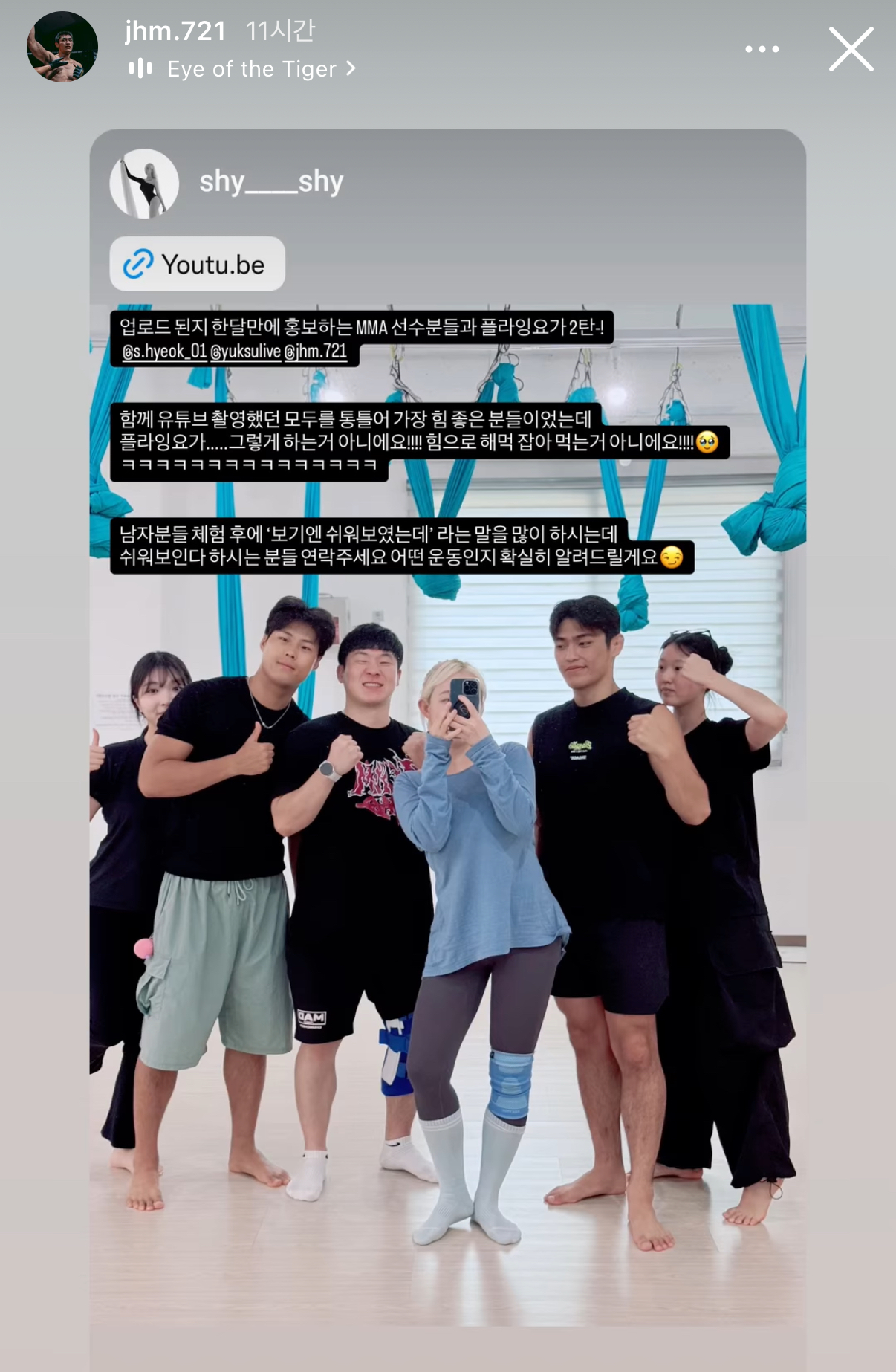Open jhm.721's profile picture

[x=62, y=47]
